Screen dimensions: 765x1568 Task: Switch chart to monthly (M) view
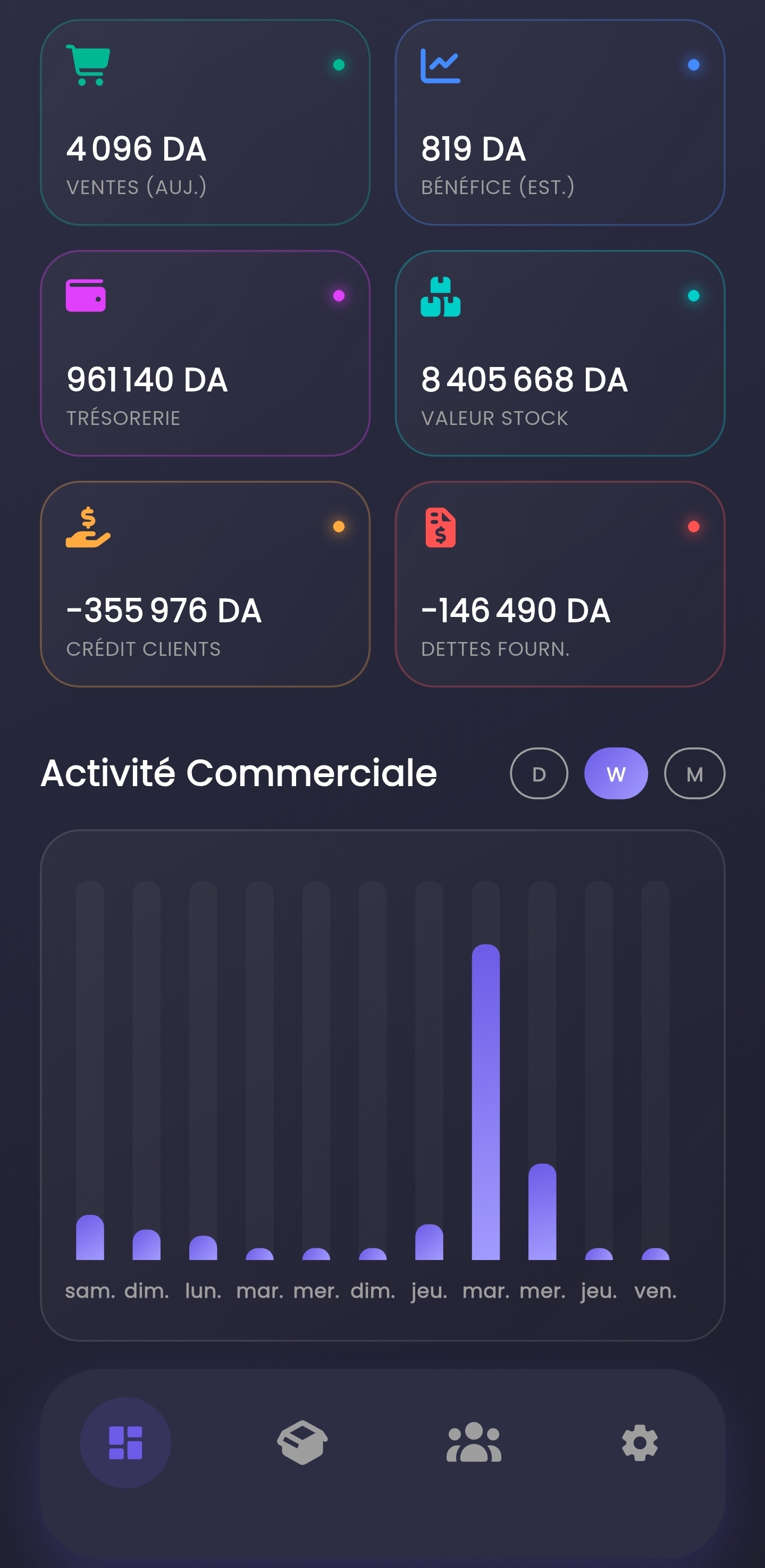[x=694, y=773]
